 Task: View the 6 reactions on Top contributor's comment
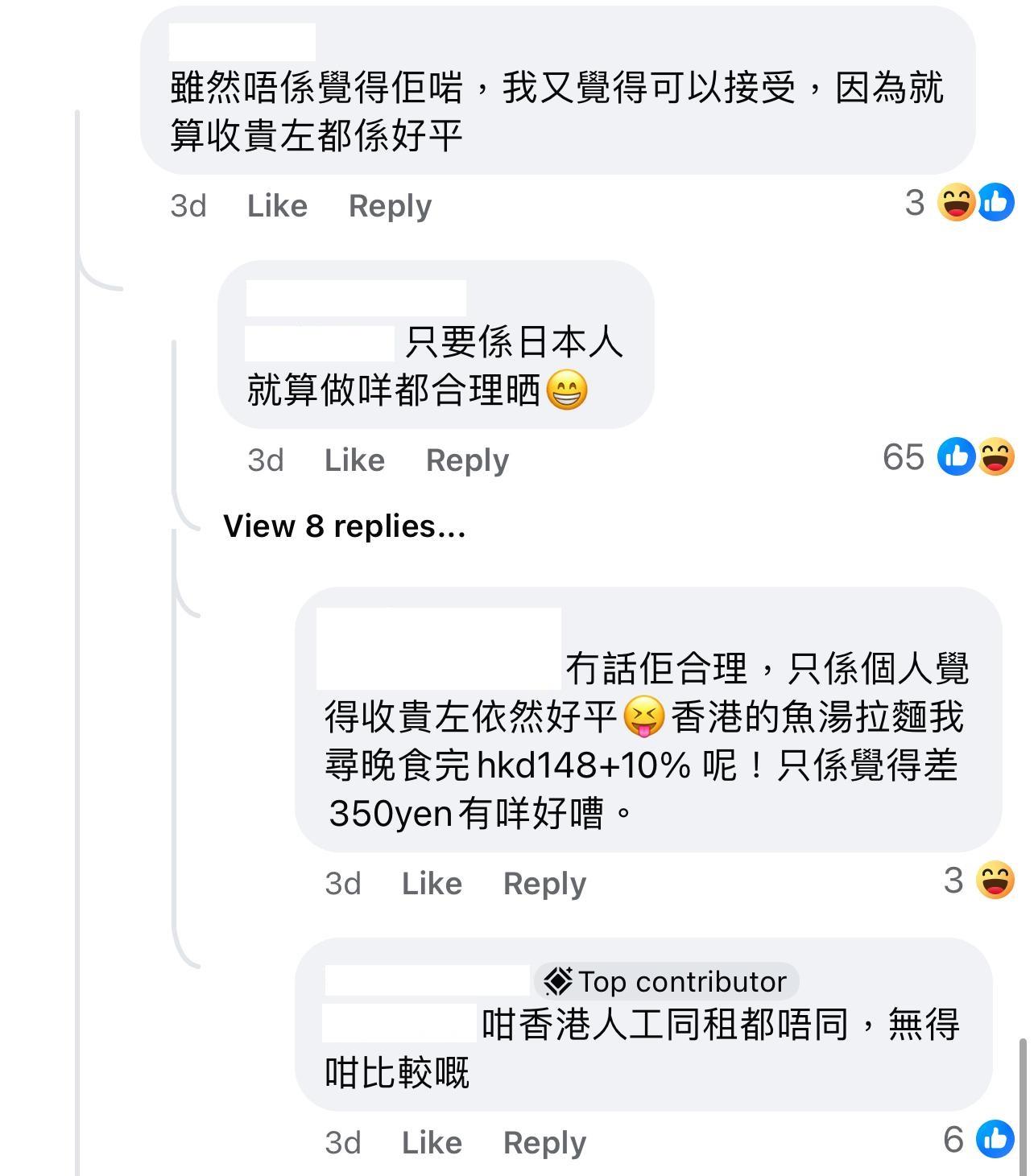click(978, 1140)
